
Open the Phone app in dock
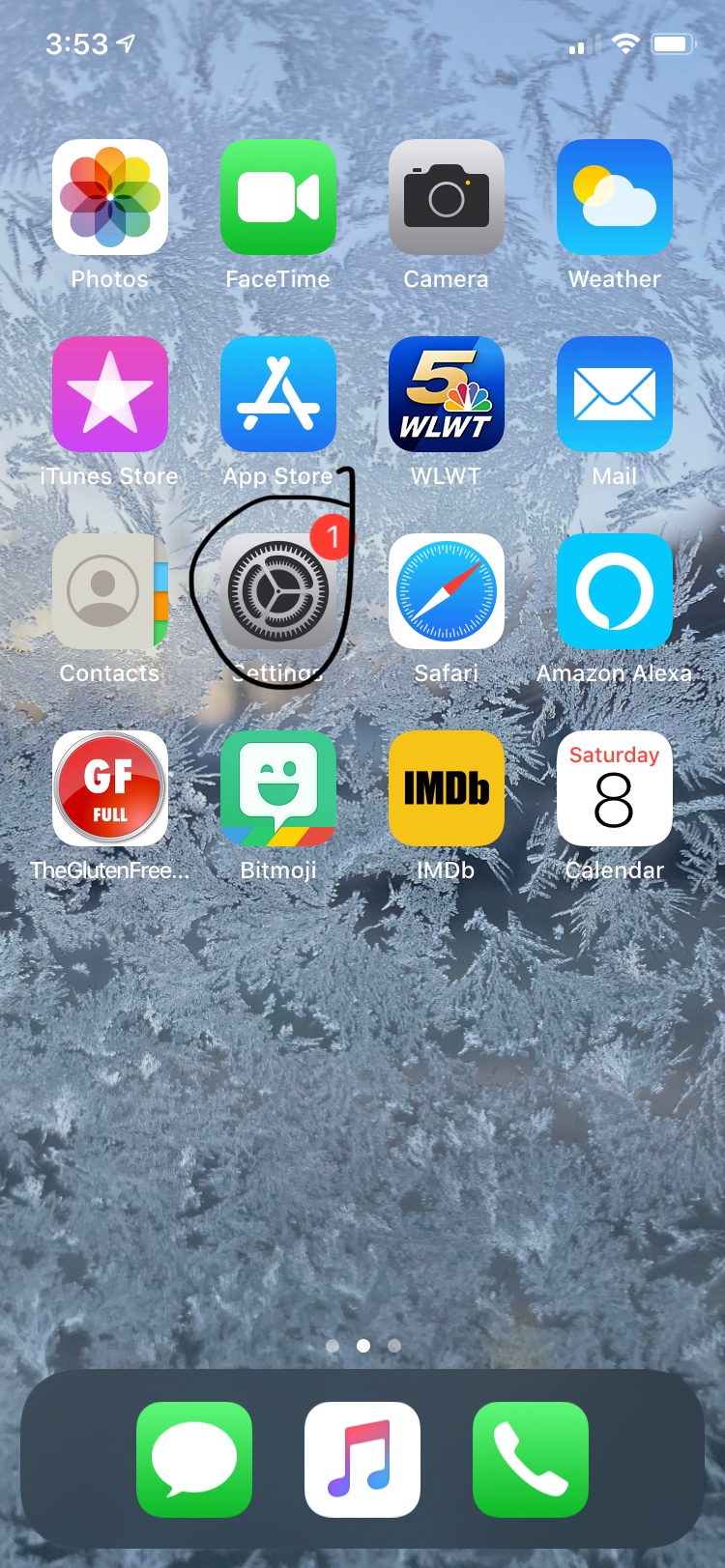(531, 1459)
